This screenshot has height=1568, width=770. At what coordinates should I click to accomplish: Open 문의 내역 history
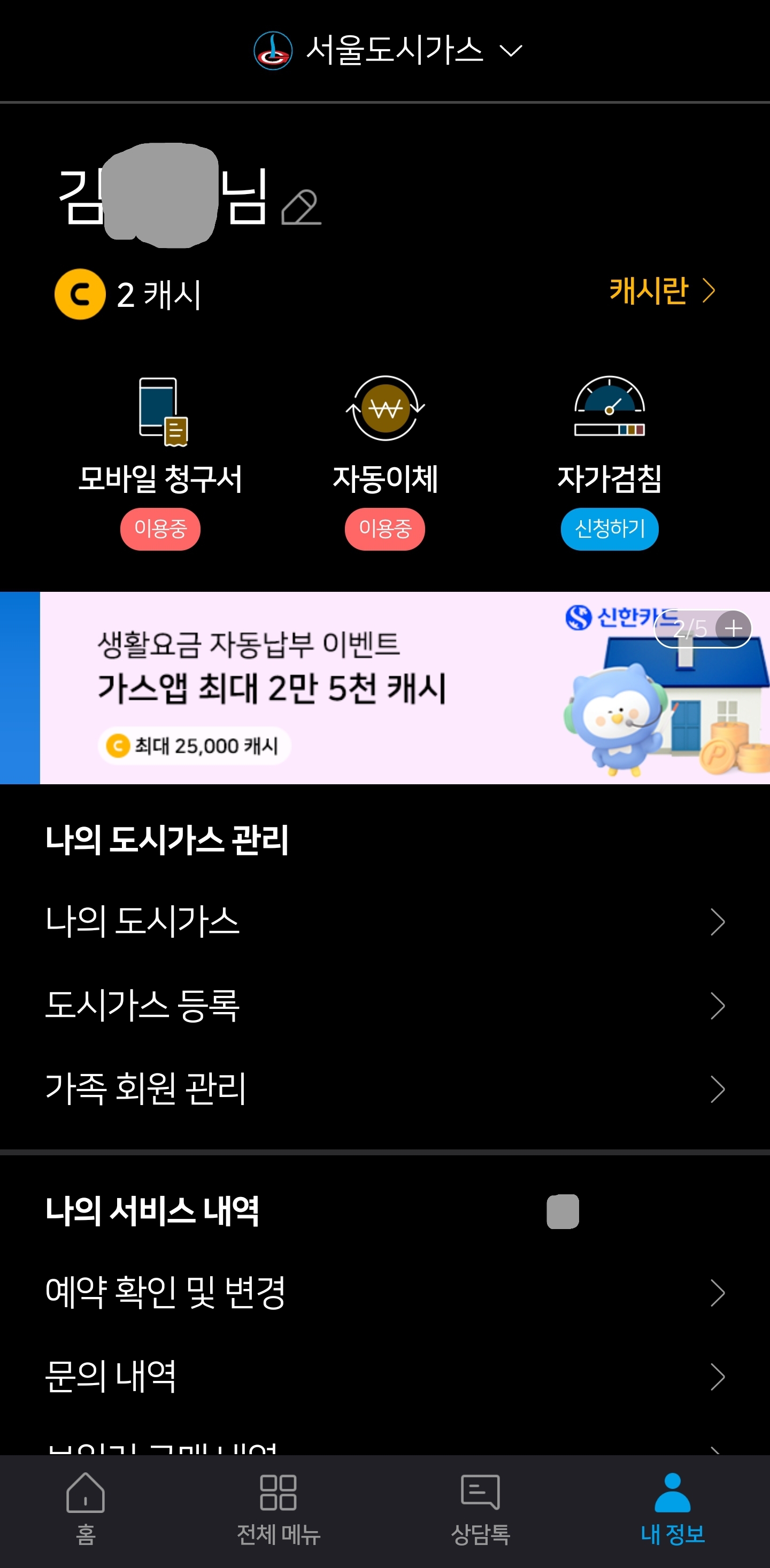(x=384, y=1377)
